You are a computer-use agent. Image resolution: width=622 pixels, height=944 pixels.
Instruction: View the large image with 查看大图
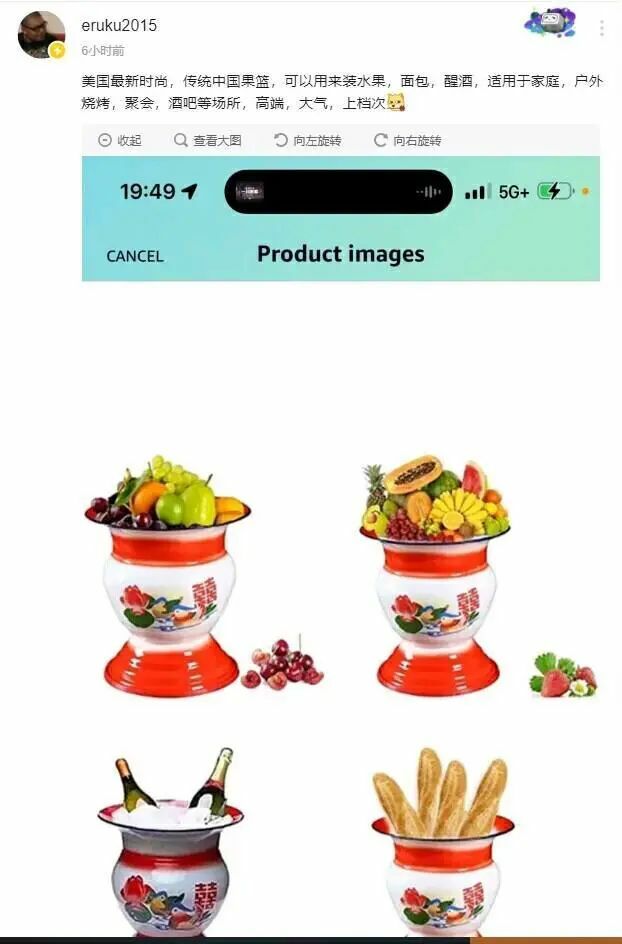tap(207, 141)
